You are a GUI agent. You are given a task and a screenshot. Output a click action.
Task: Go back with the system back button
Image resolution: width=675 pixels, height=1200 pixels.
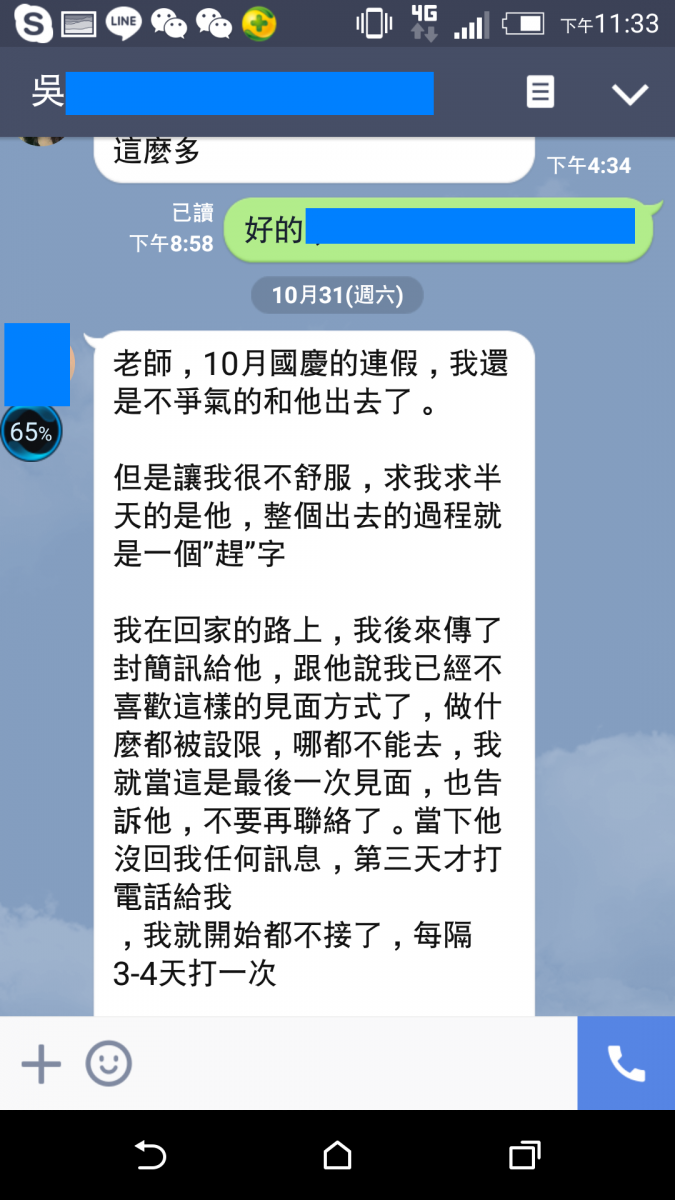[150, 1156]
